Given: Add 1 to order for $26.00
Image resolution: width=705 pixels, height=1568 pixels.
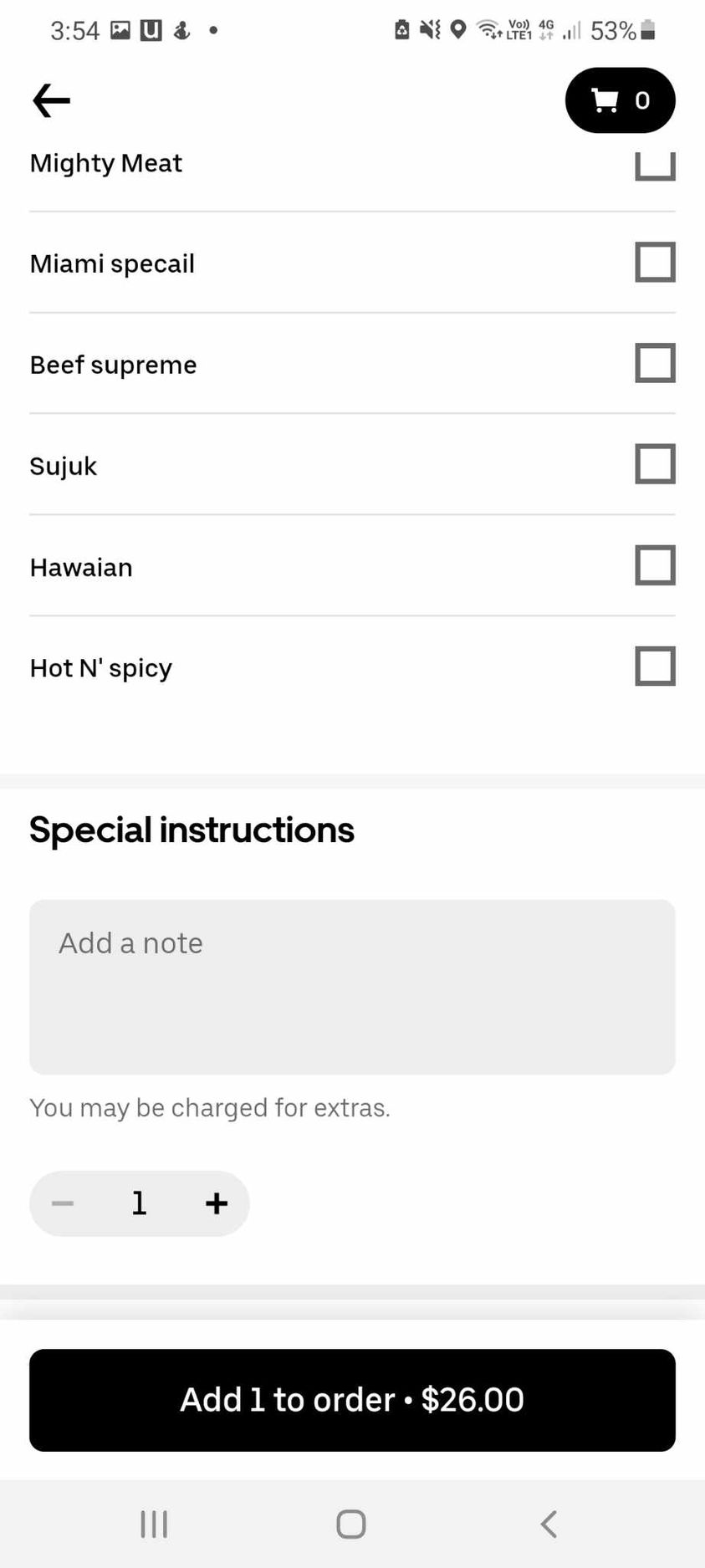Looking at the screenshot, I should [352, 1400].
